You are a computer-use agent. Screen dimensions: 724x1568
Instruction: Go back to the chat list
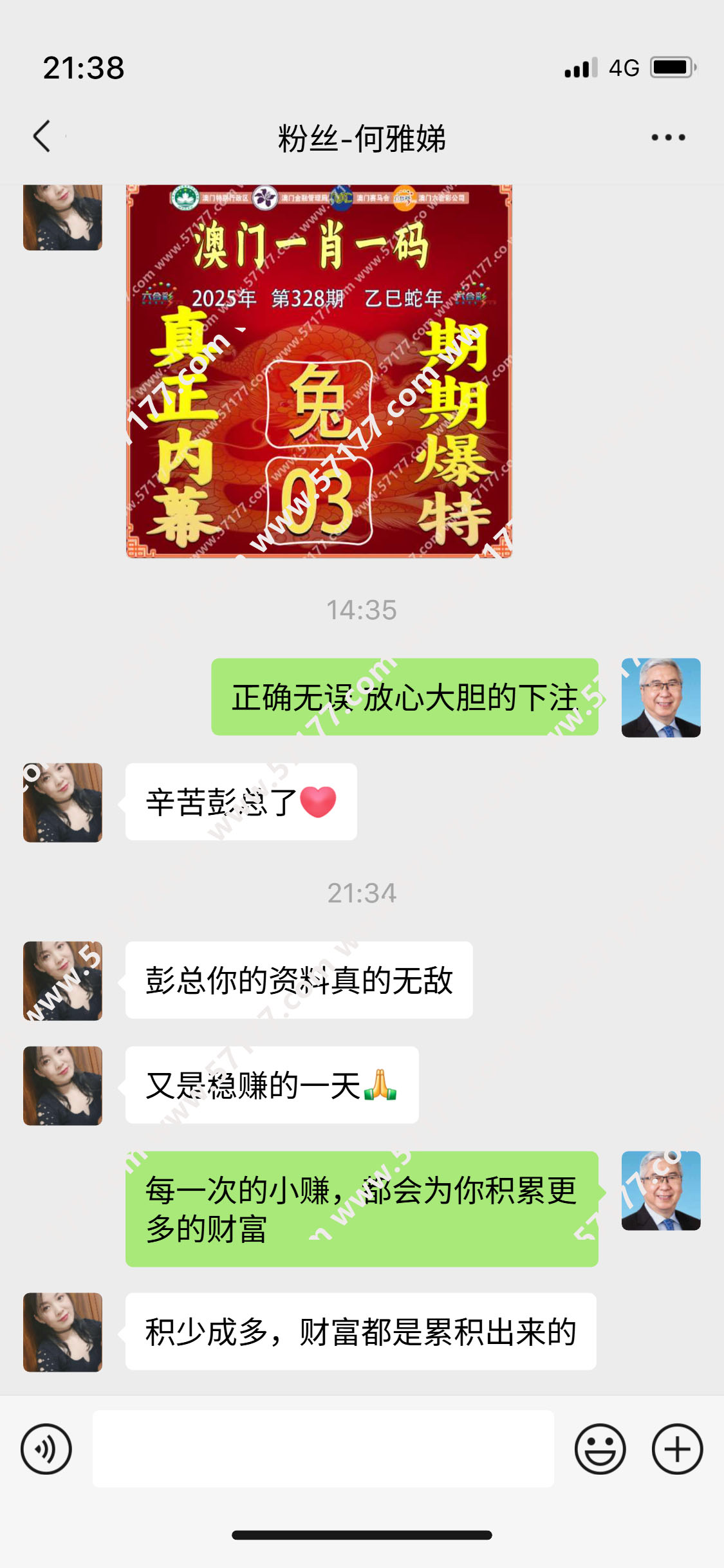tap(42, 136)
